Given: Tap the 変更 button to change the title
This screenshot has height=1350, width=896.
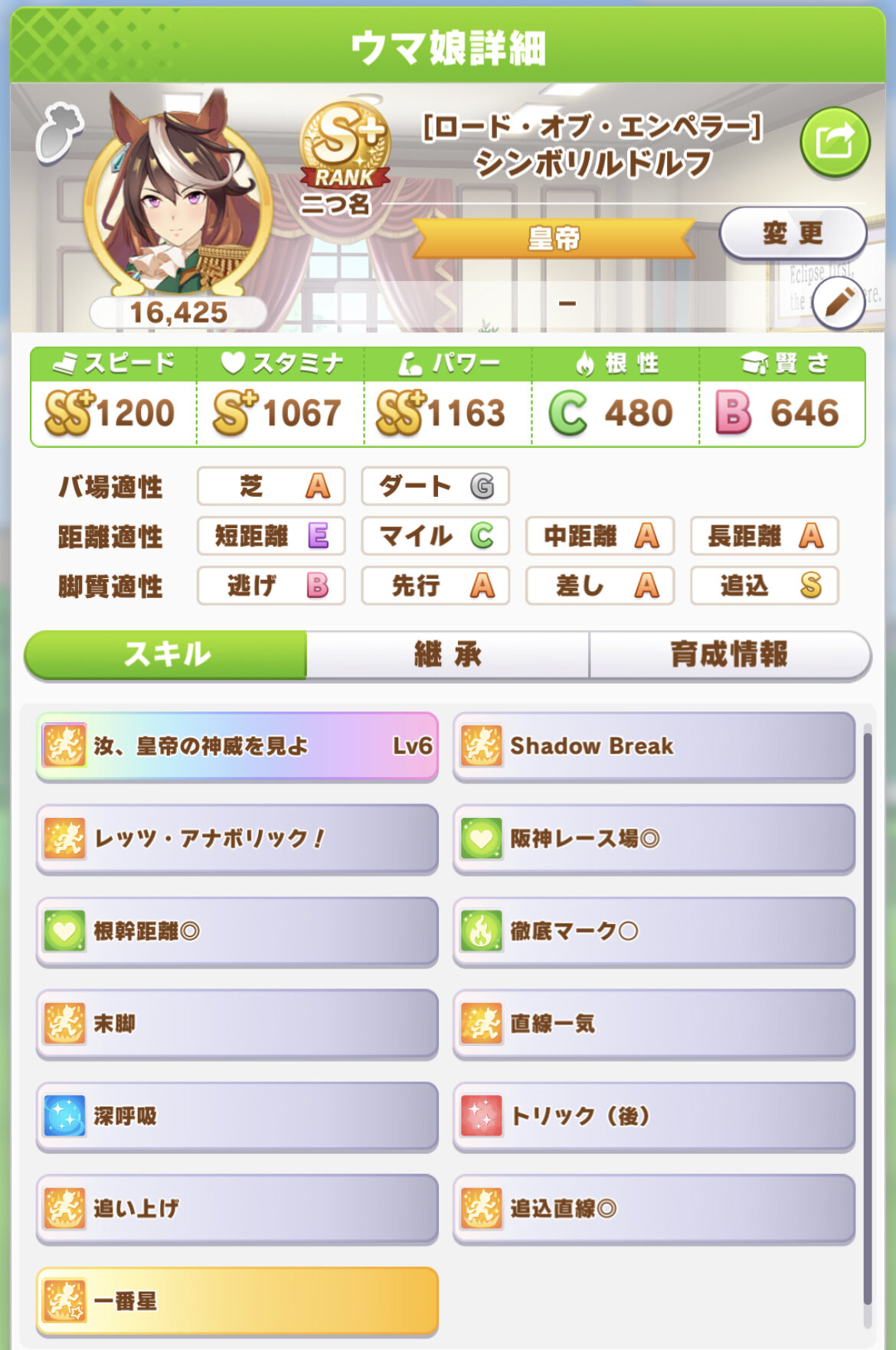Looking at the screenshot, I should click(793, 233).
